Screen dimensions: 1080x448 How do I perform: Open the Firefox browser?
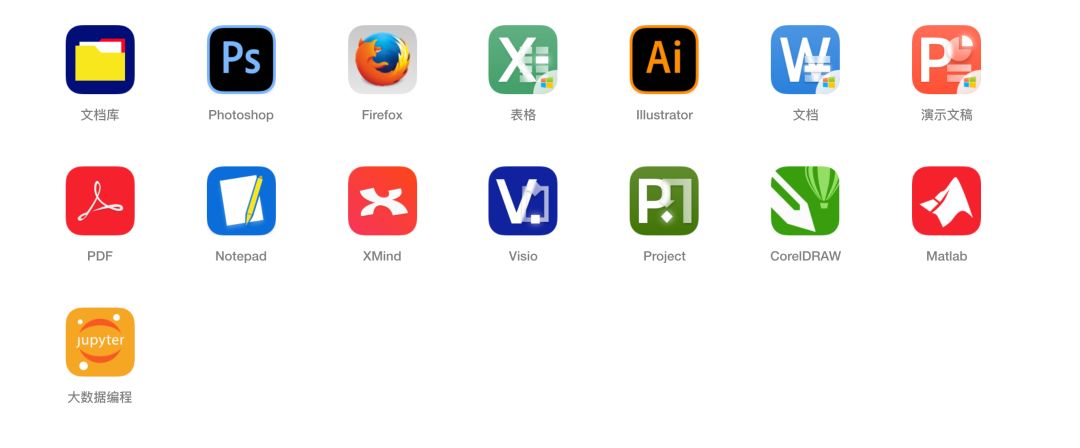point(382,60)
